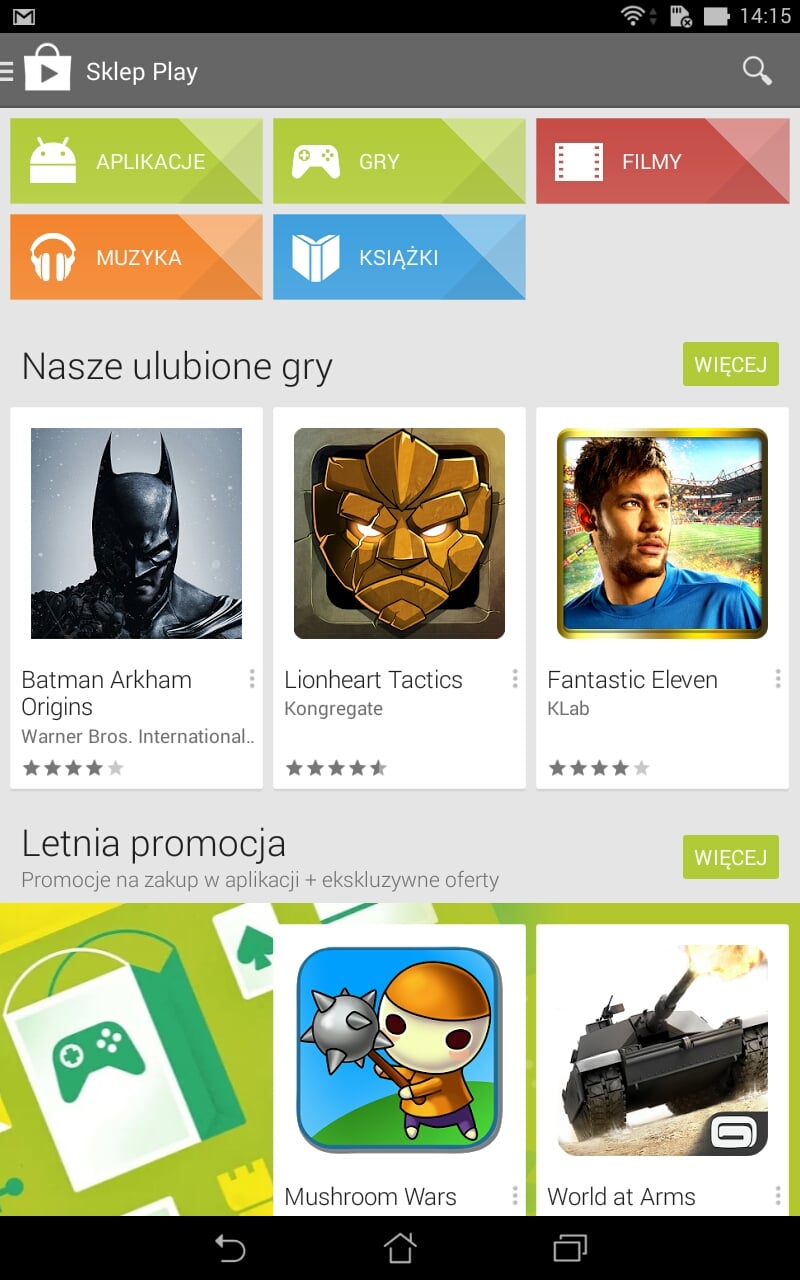View the Lionheart Tactics game card
This screenshot has width=800, height=1280.
pyautogui.click(x=399, y=598)
